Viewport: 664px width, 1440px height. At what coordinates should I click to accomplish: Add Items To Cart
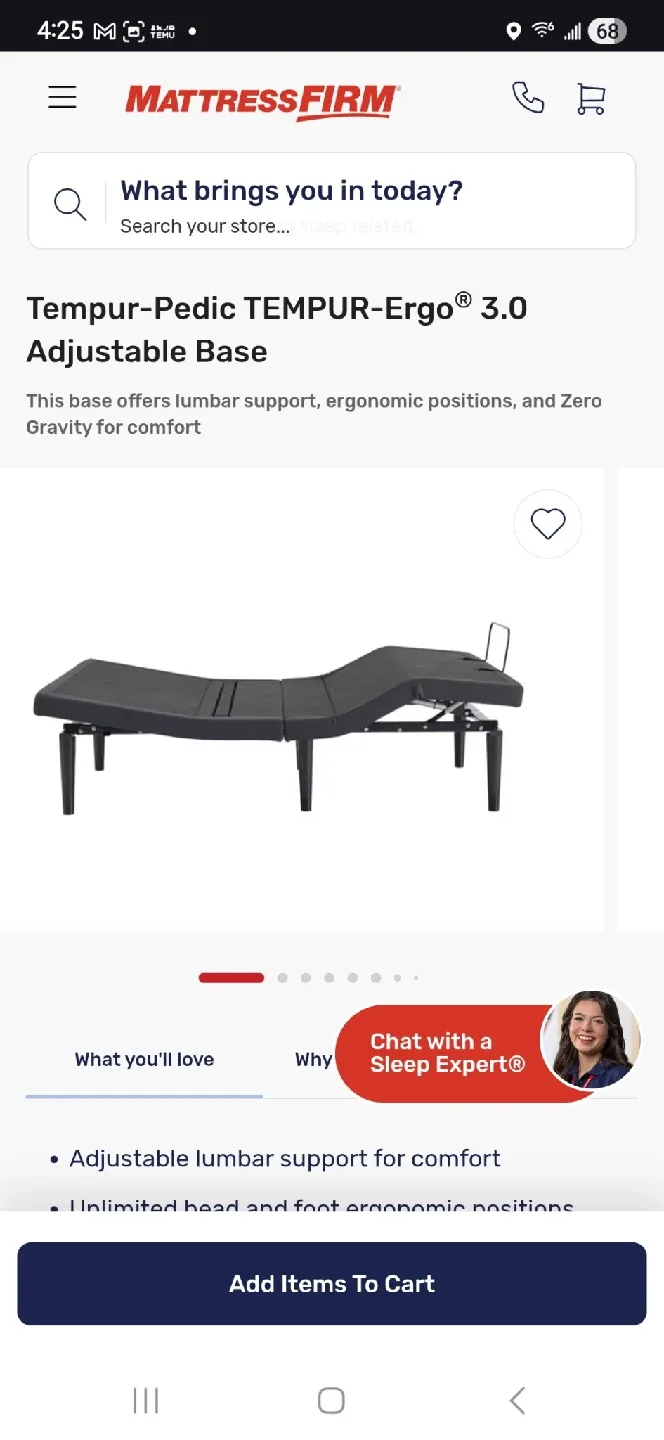point(332,1283)
